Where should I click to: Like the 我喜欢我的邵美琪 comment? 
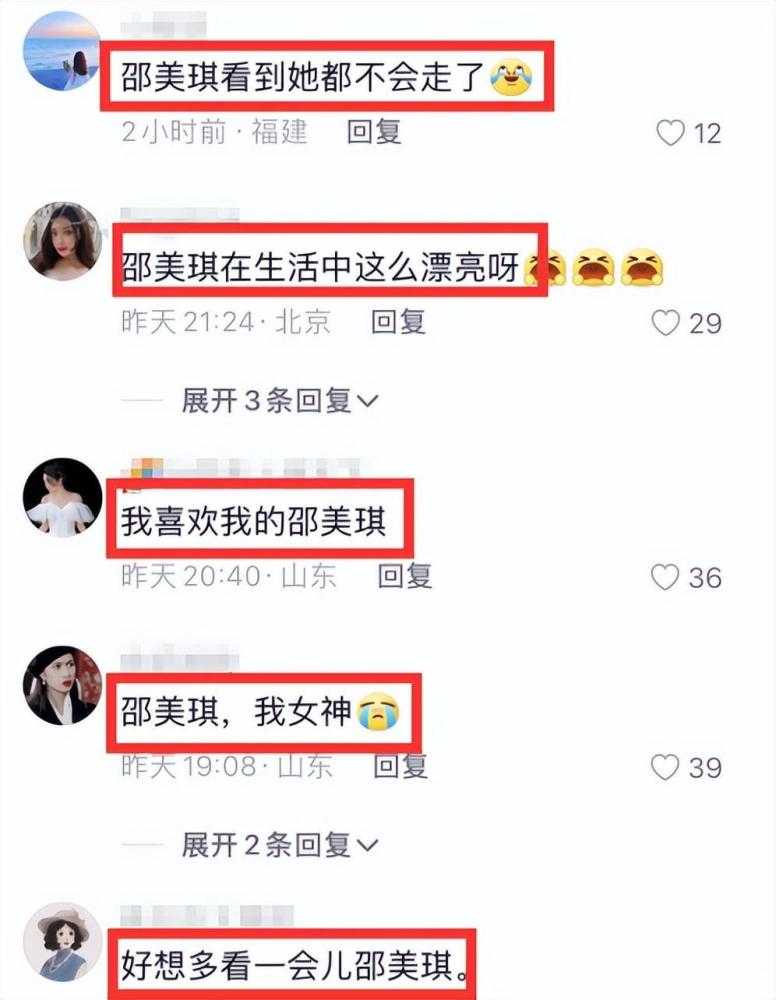tap(665, 577)
